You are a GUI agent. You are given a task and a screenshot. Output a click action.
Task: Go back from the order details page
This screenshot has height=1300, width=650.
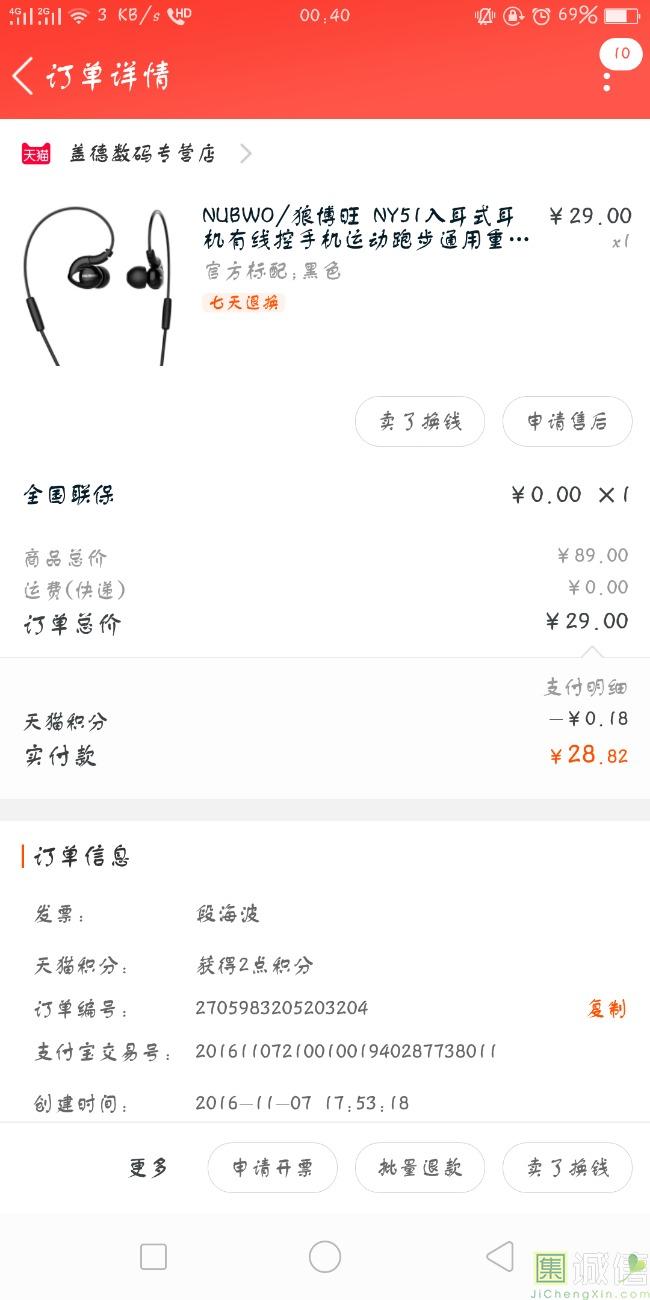[x=24, y=76]
